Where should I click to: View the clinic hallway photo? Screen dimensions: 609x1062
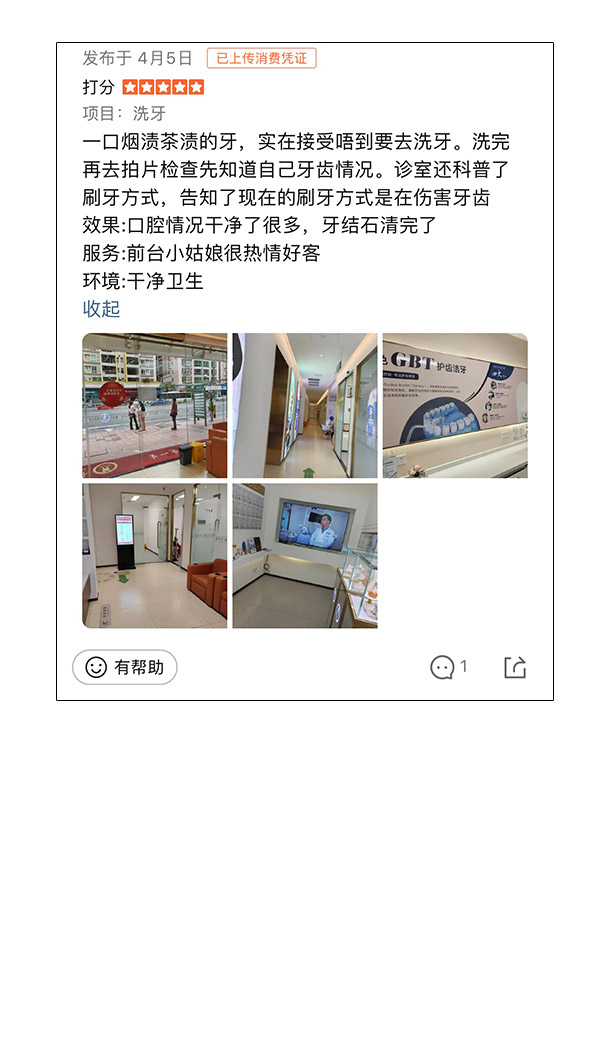(x=305, y=405)
